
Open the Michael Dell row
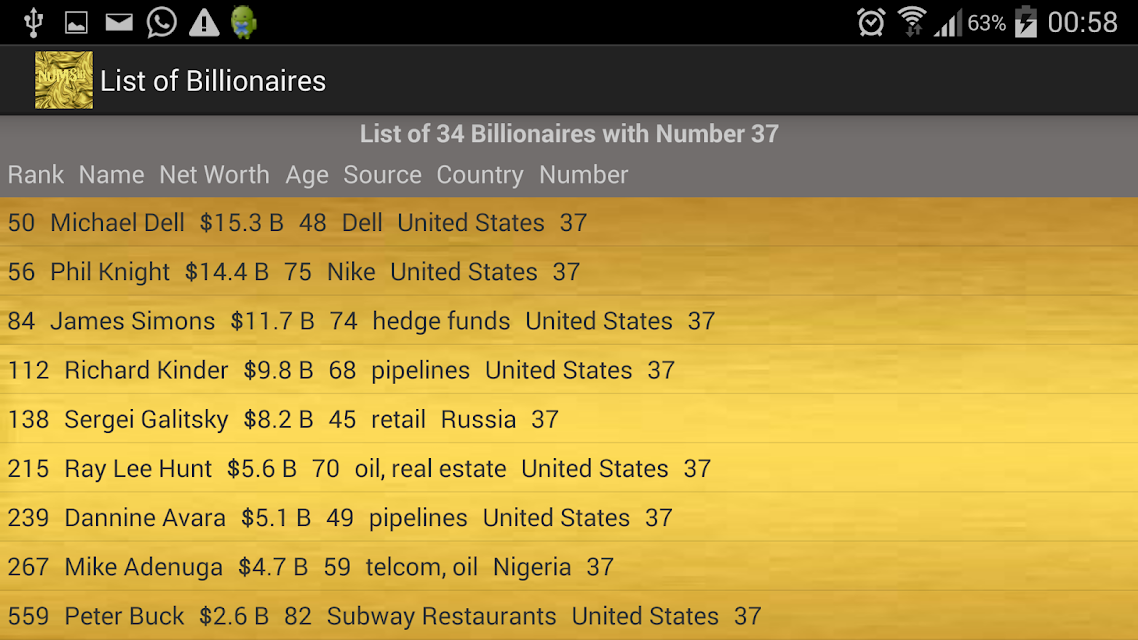click(x=569, y=222)
